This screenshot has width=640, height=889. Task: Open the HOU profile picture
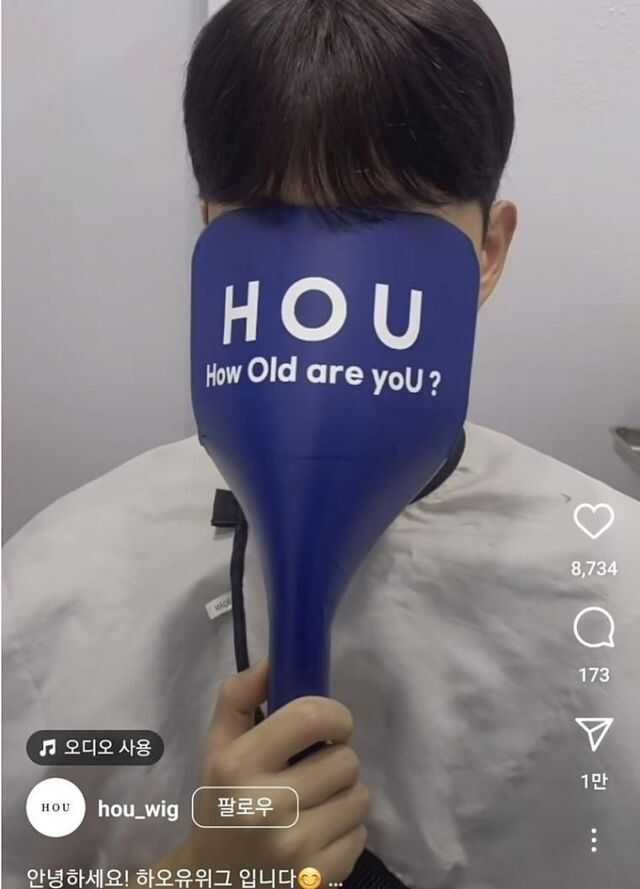[55, 807]
